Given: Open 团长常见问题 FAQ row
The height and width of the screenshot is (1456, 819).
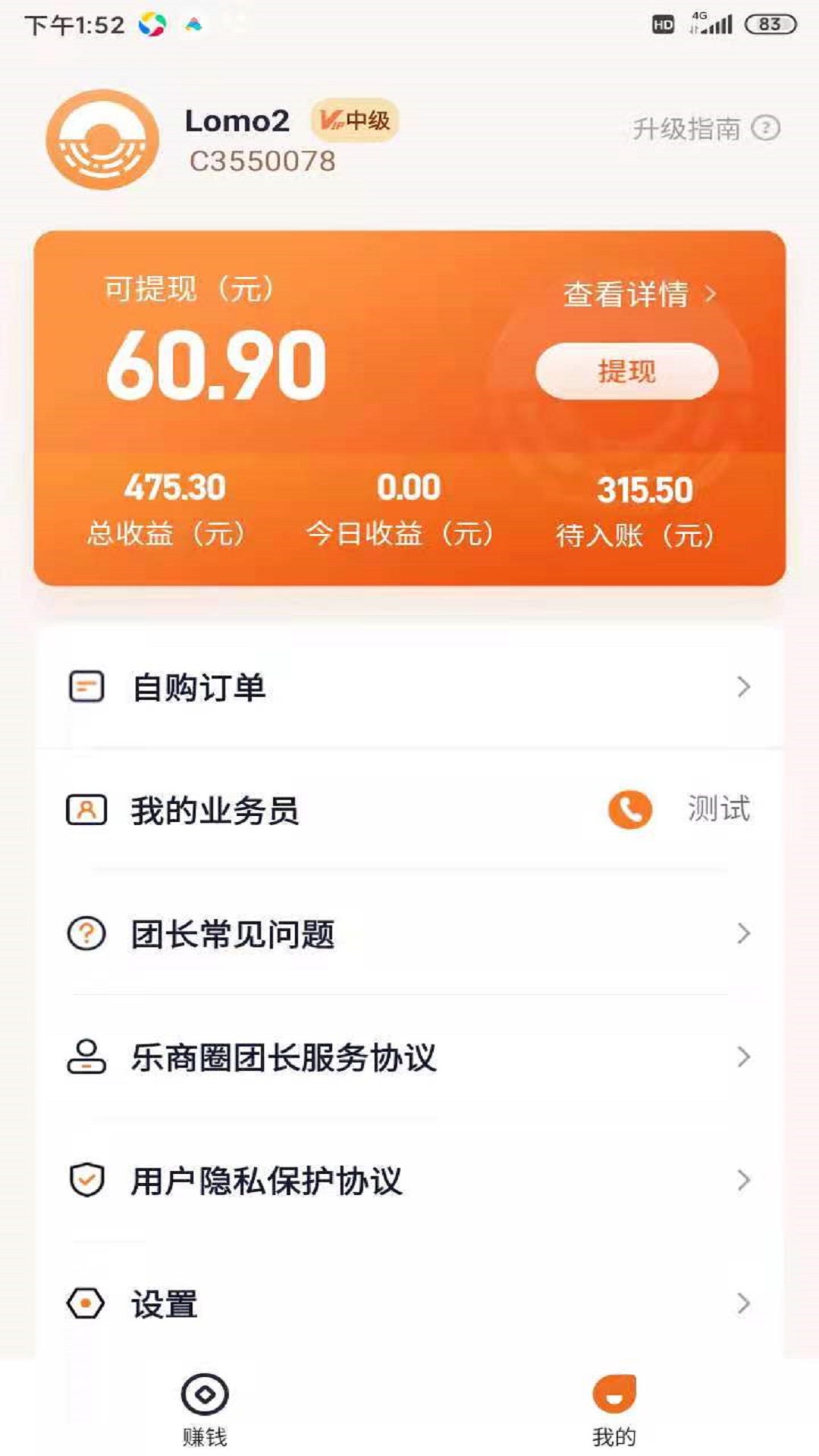Looking at the screenshot, I should pos(409,934).
